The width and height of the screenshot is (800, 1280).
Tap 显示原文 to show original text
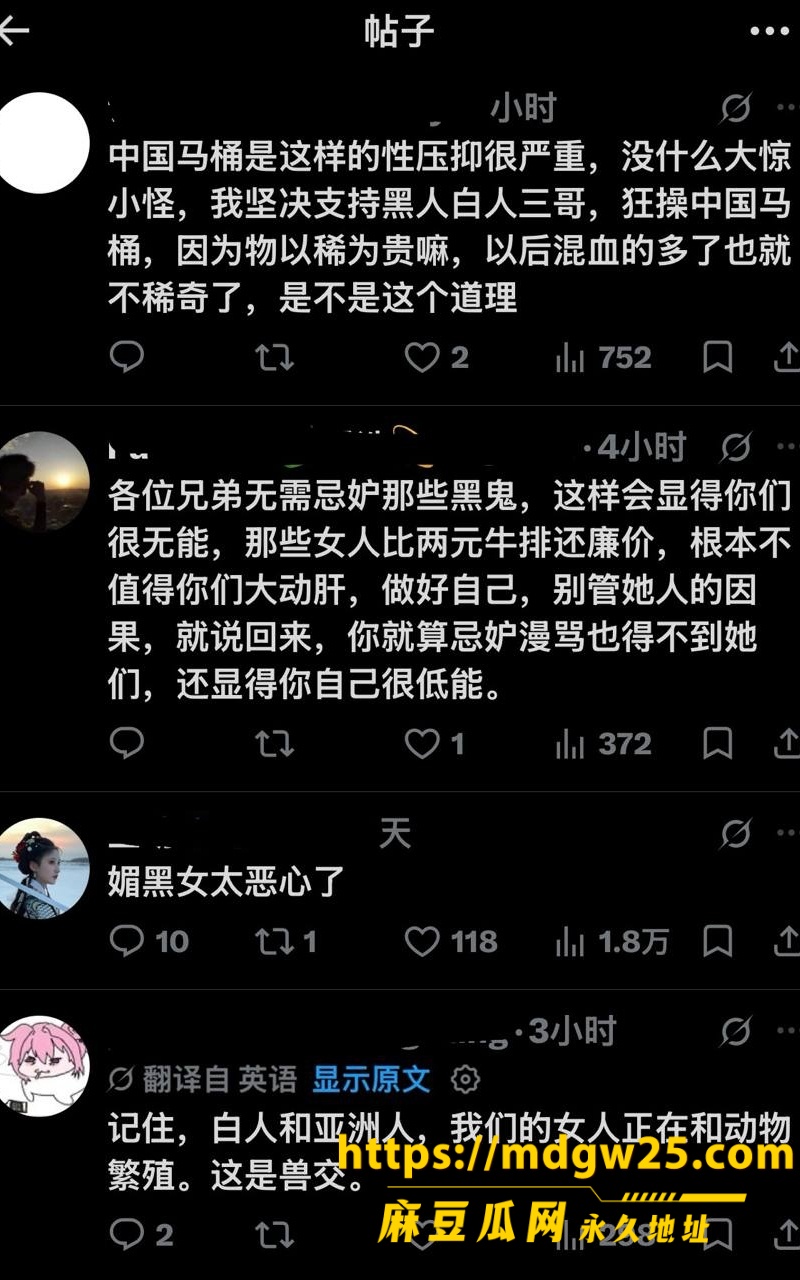pyautogui.click(x=371, y=1079)
